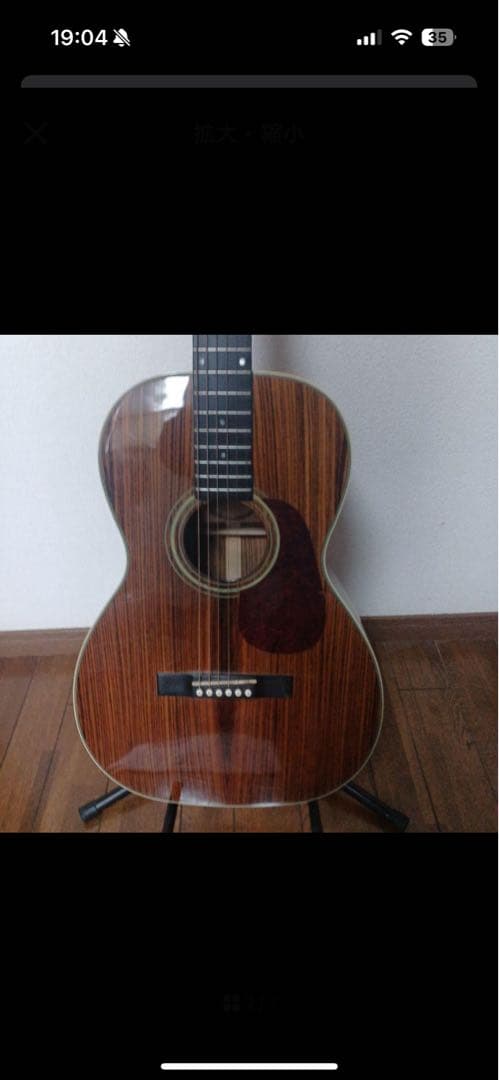Screen dimensions: 499x1080
Task: Tap the guitar photo in the viewer
Action: 249,583
